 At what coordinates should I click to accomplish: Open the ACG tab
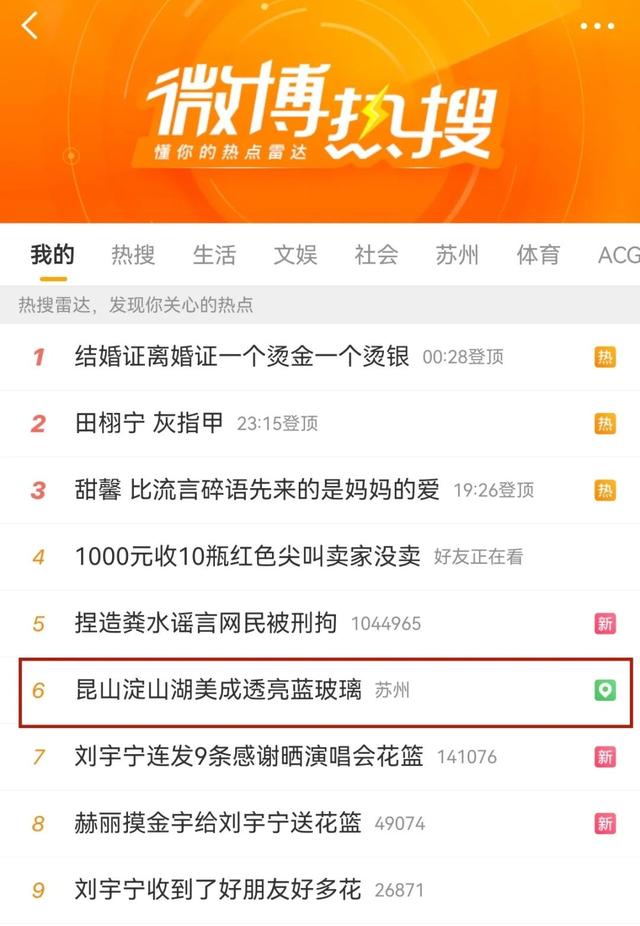(x=618, y=255)
